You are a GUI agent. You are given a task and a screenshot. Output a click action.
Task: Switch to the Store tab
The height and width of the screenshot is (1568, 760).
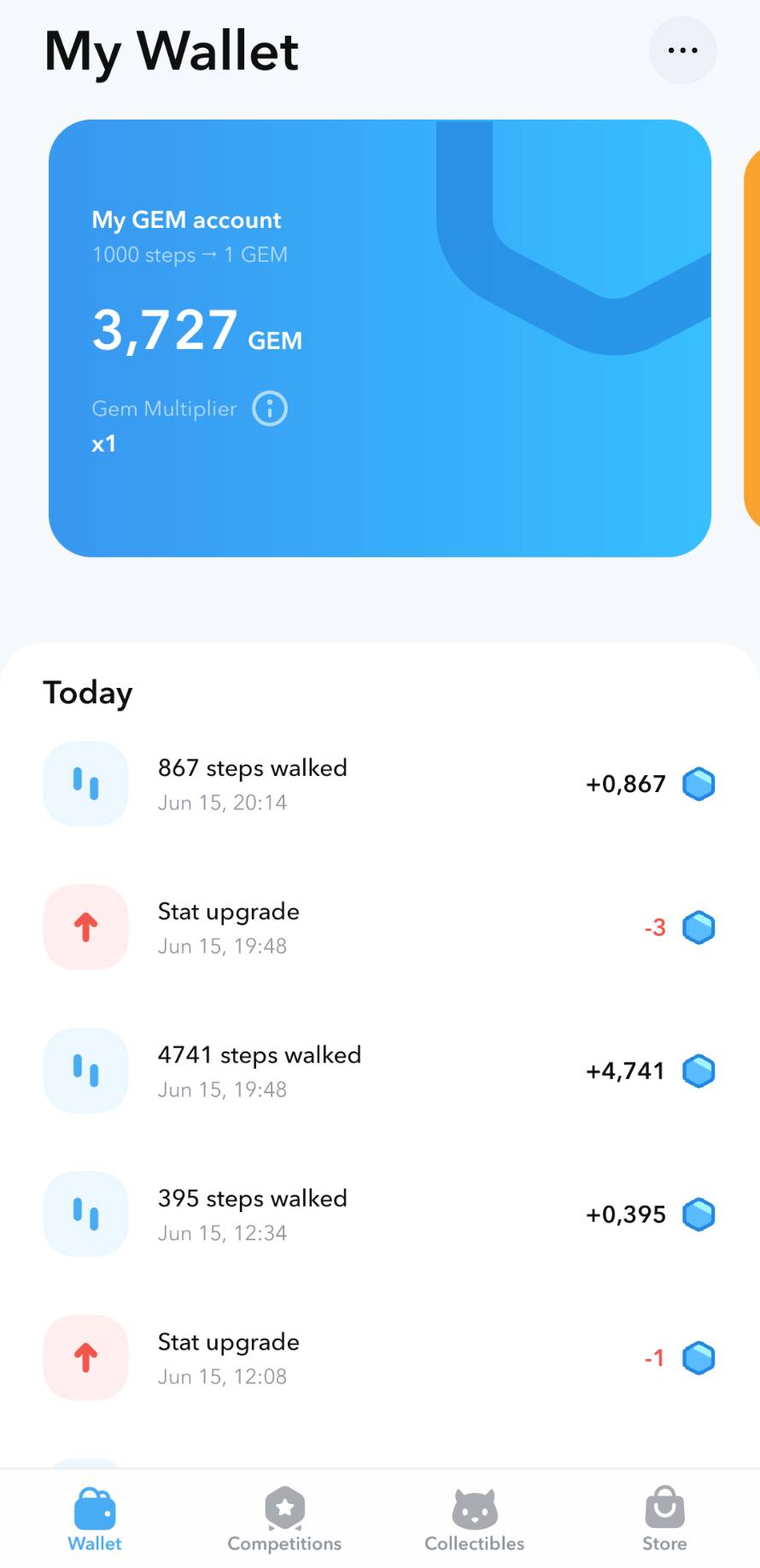(x=664, y=1520)
